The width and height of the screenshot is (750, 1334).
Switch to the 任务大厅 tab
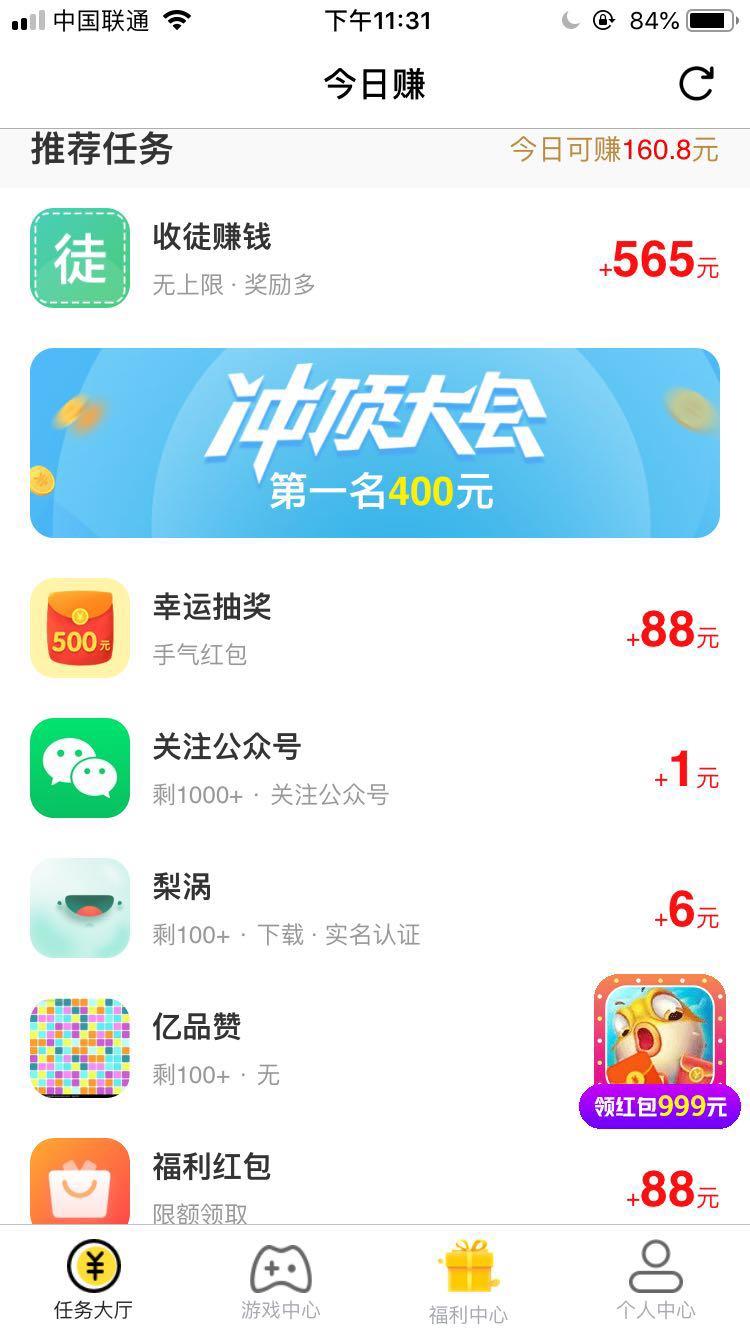tap(93, 1280)
